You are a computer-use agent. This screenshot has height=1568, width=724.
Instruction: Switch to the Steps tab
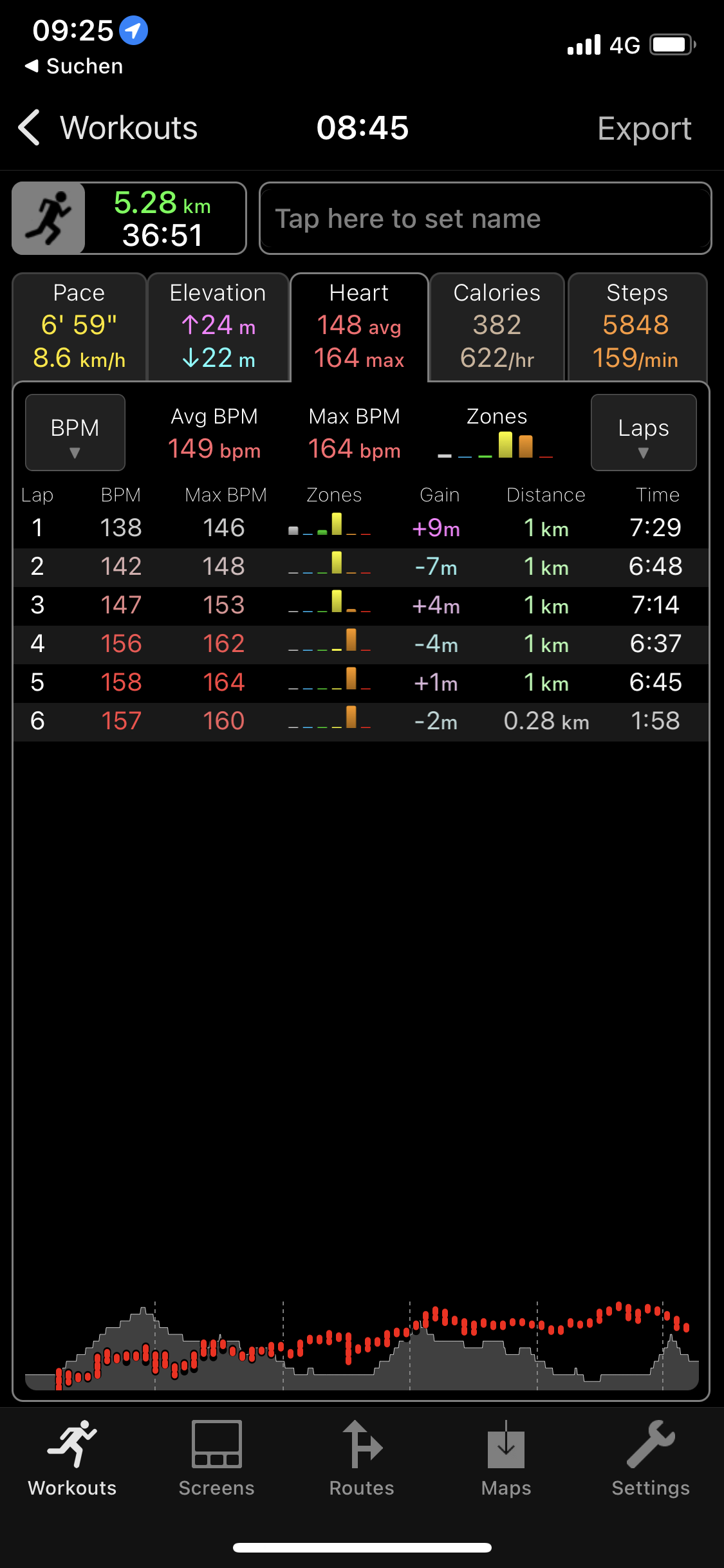tap(636, 326)
